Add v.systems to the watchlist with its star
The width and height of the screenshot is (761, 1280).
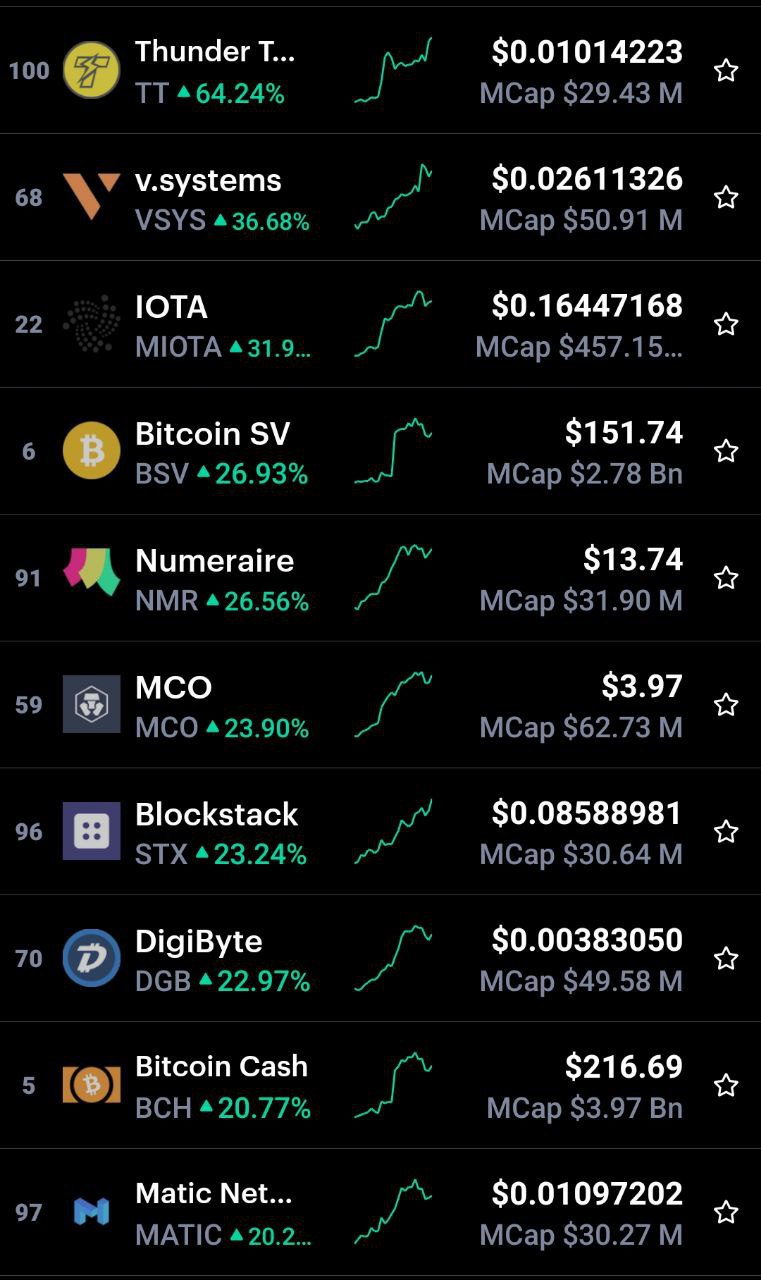click(726, 197)
